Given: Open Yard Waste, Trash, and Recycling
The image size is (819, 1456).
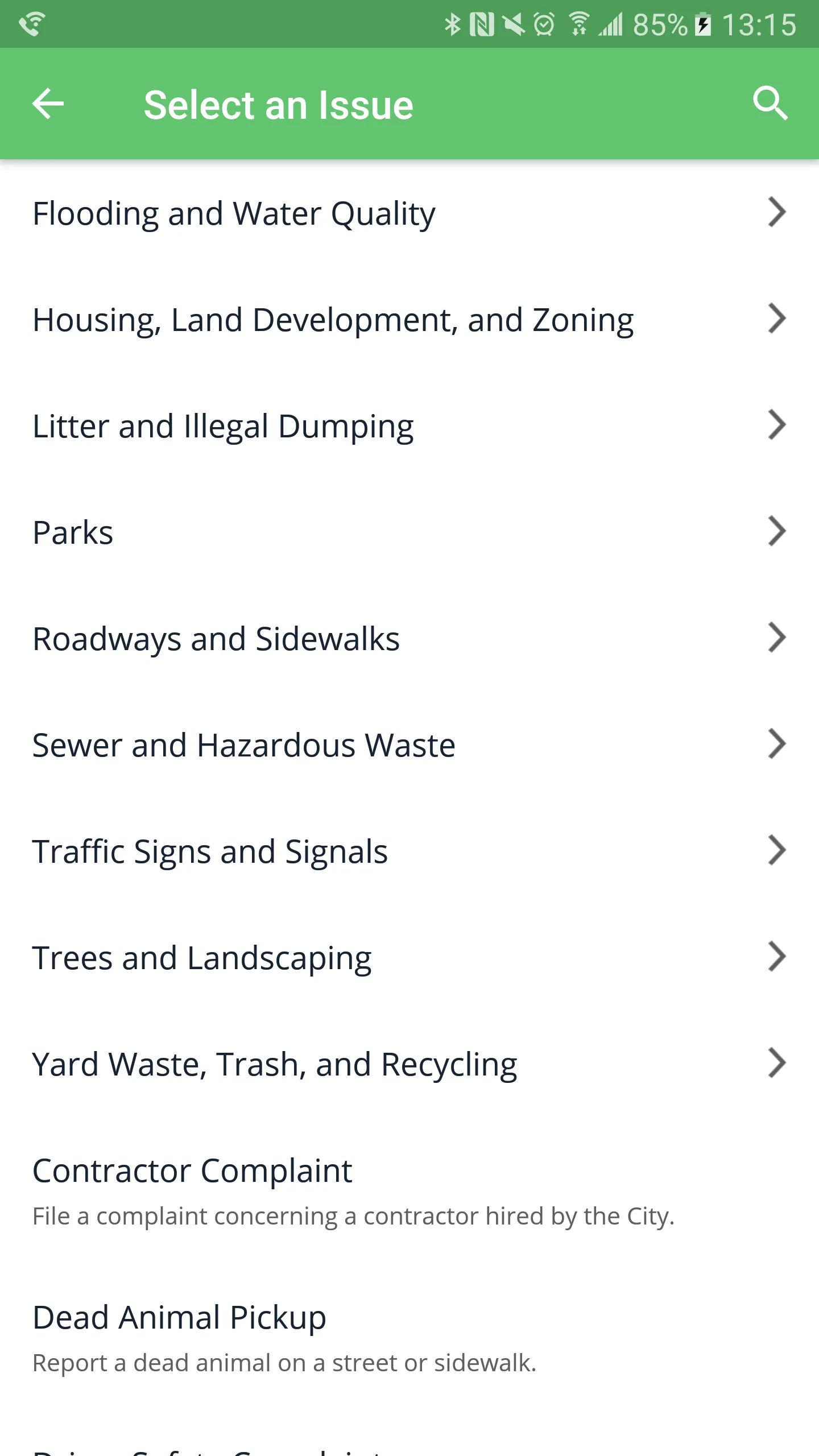Looking at the screenshot, I should tap(409, 1064).
